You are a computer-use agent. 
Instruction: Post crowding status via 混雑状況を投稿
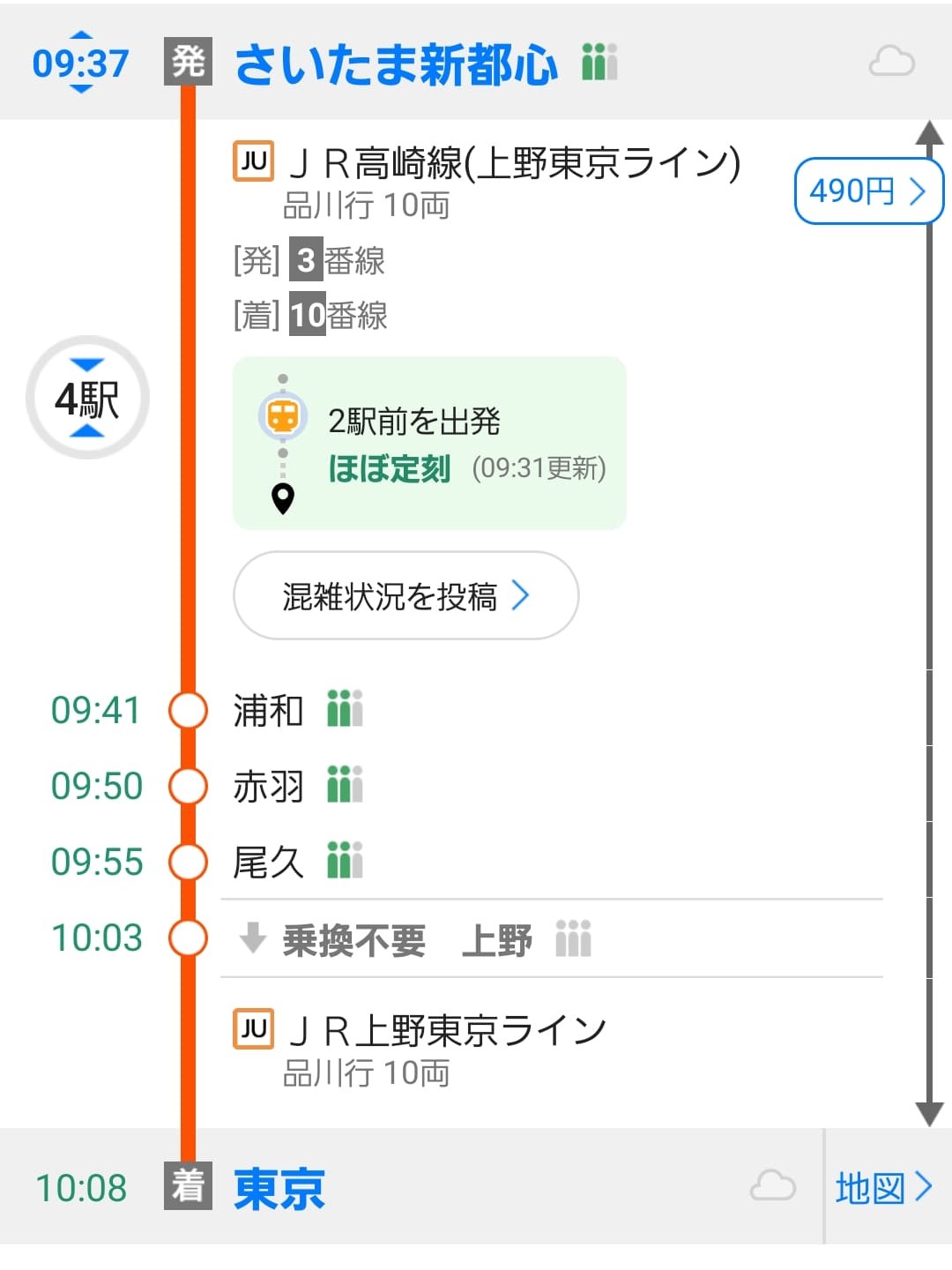click(405, 596)
